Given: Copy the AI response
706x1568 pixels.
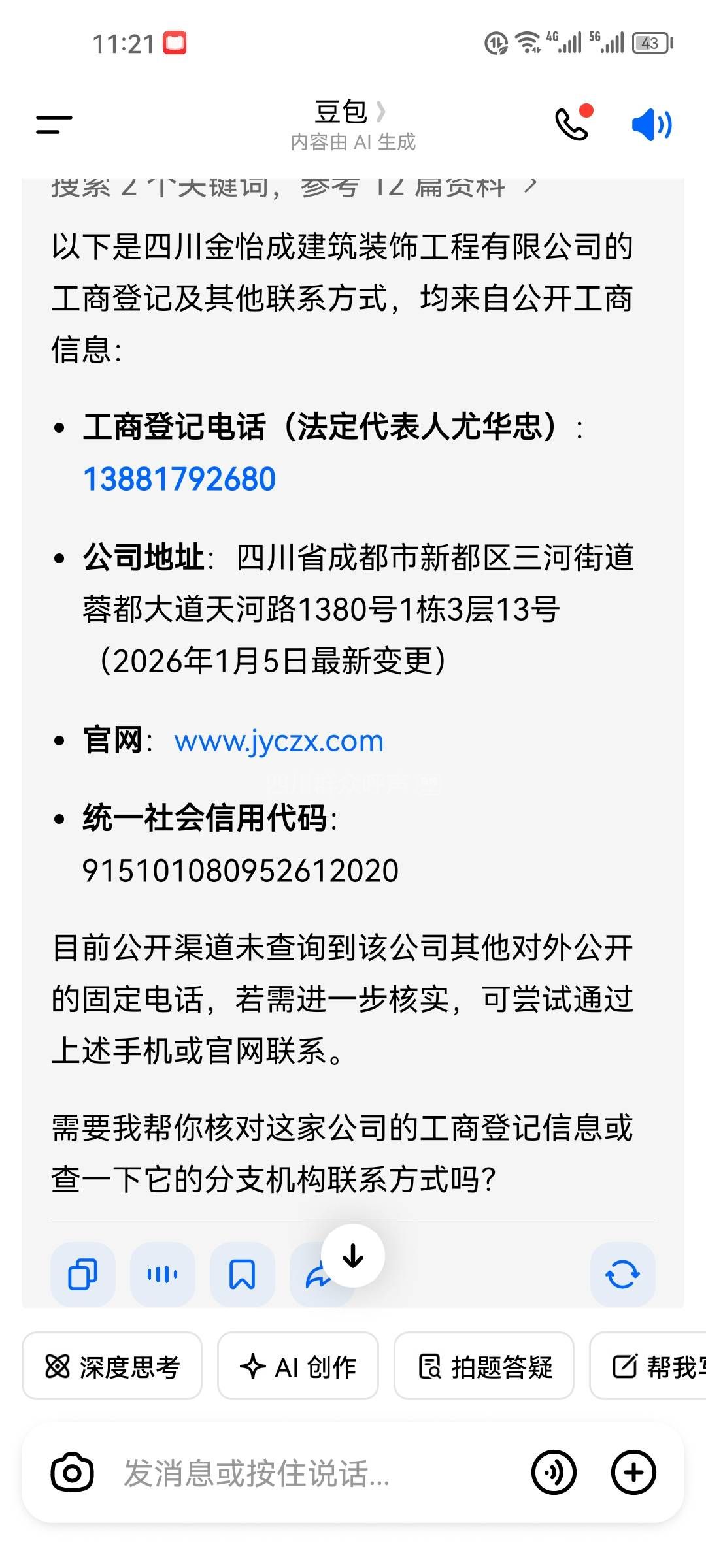Looking at the screenshot, I should pos(83,1275).
